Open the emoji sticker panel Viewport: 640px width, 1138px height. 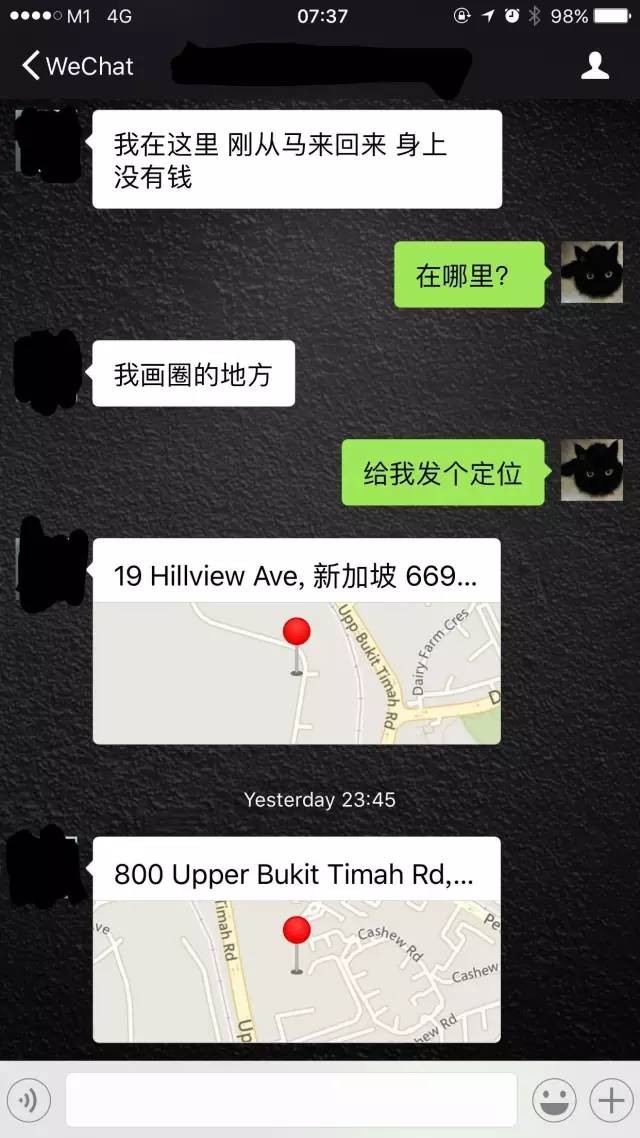click(552, 1101)
